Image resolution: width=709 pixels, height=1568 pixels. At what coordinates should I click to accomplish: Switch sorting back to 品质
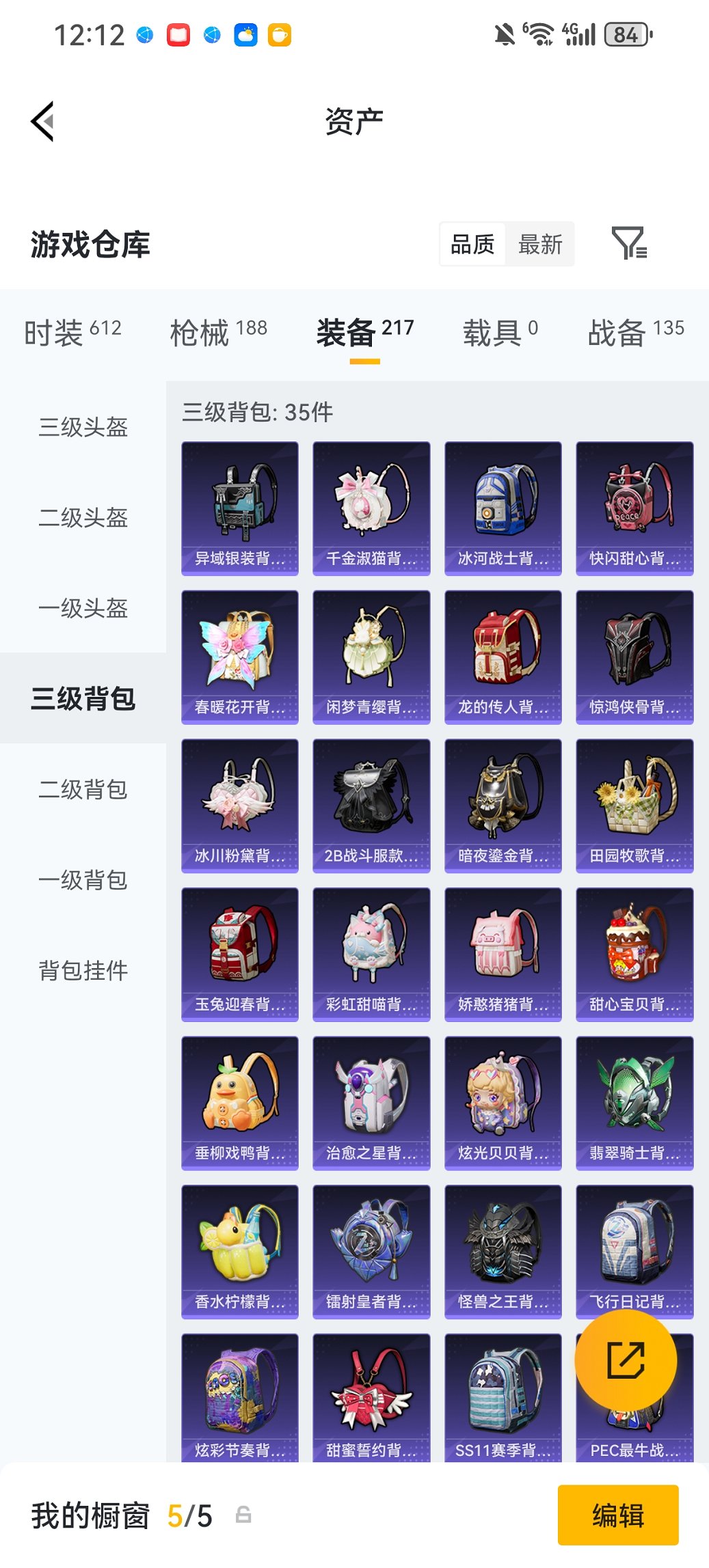point(473,244)
